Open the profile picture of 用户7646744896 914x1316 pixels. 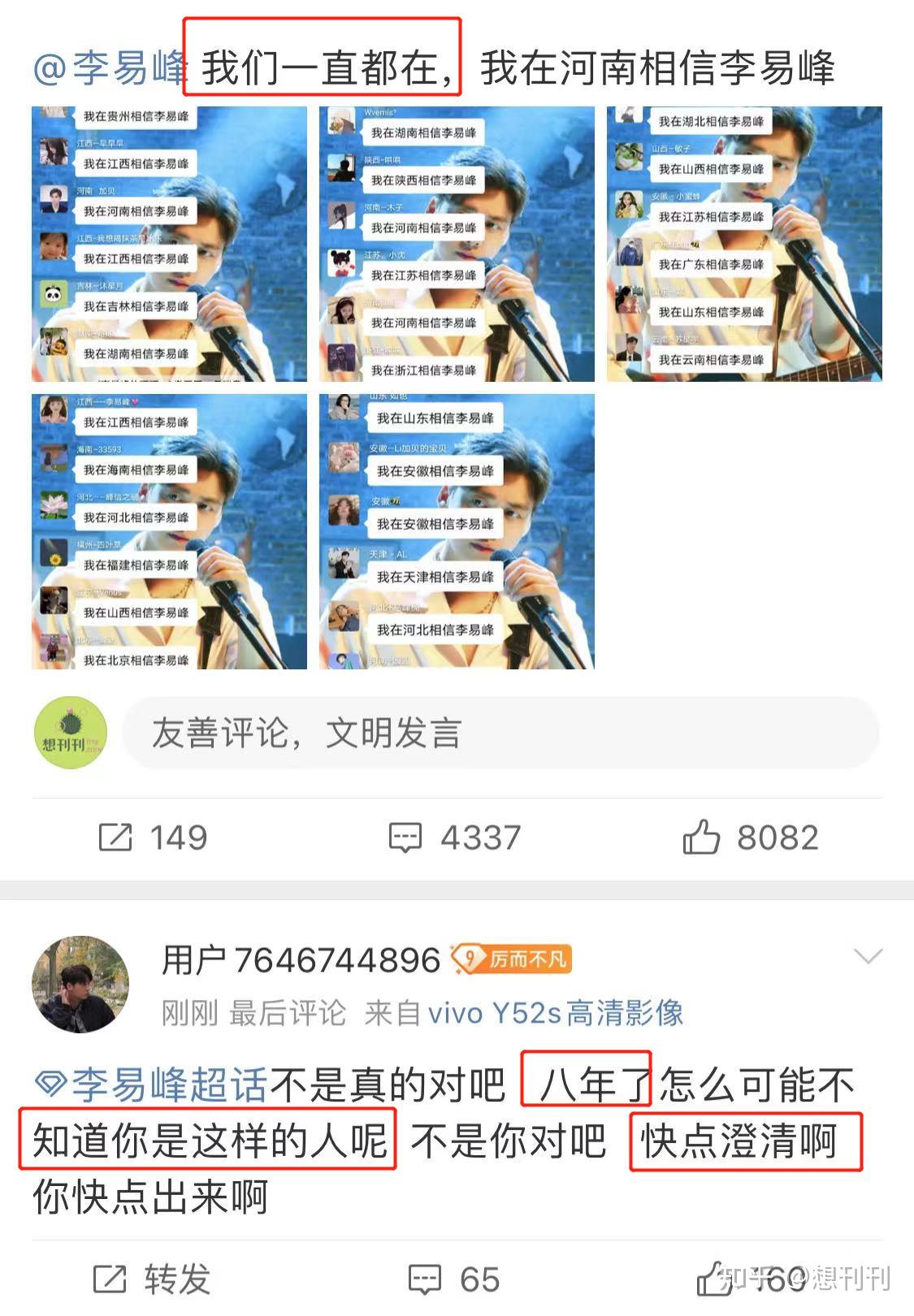click(80, 984)
